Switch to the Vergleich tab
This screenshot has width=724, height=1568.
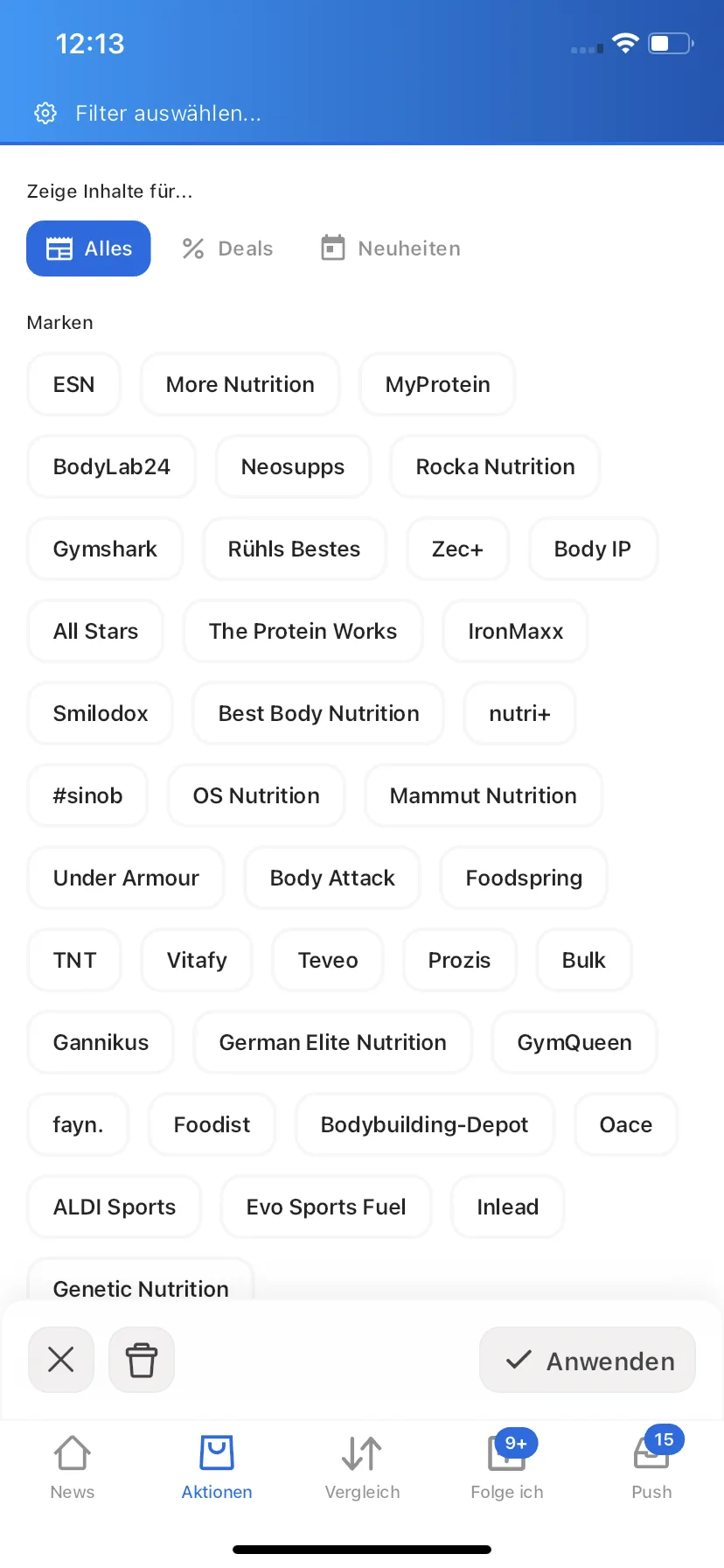click(362, 1467)
